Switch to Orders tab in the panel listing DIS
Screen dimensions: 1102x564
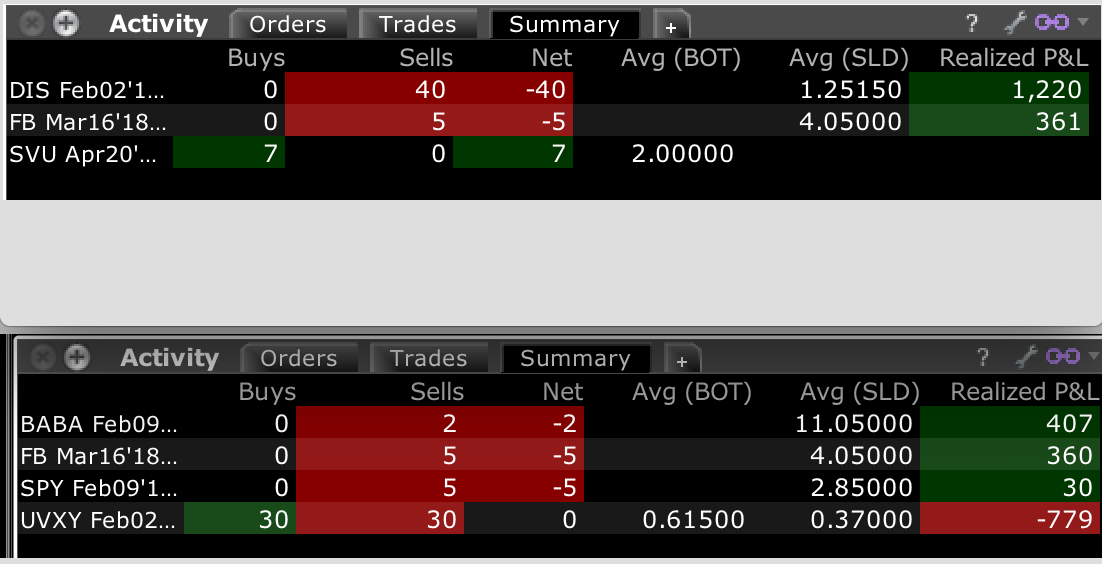tap(286, 25)
